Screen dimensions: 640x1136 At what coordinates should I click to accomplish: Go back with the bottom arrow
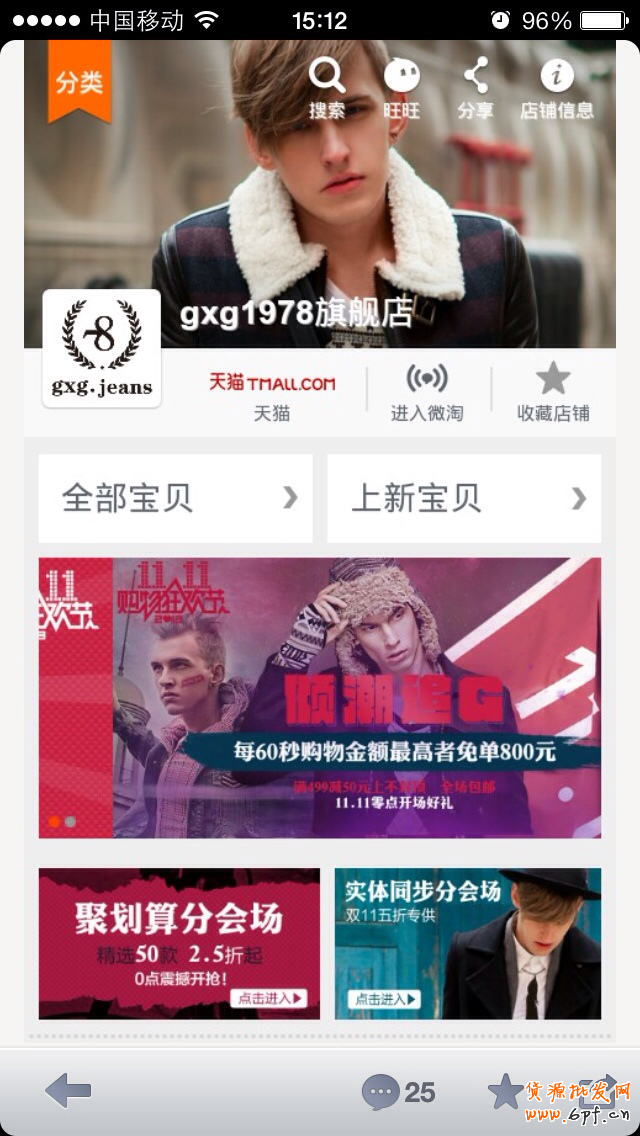pyautogui.click(x=68, y=1091)
